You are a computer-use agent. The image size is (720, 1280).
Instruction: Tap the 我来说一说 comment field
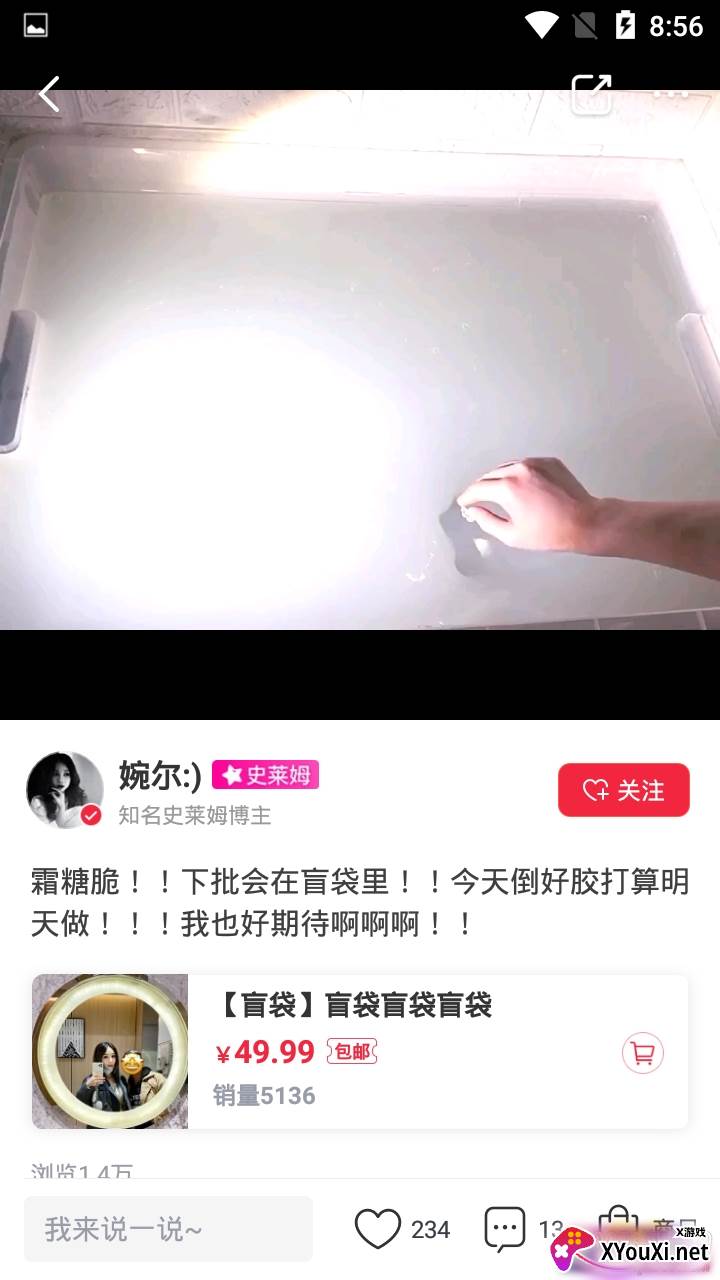pyautogui.click(x=168, y=1229)
